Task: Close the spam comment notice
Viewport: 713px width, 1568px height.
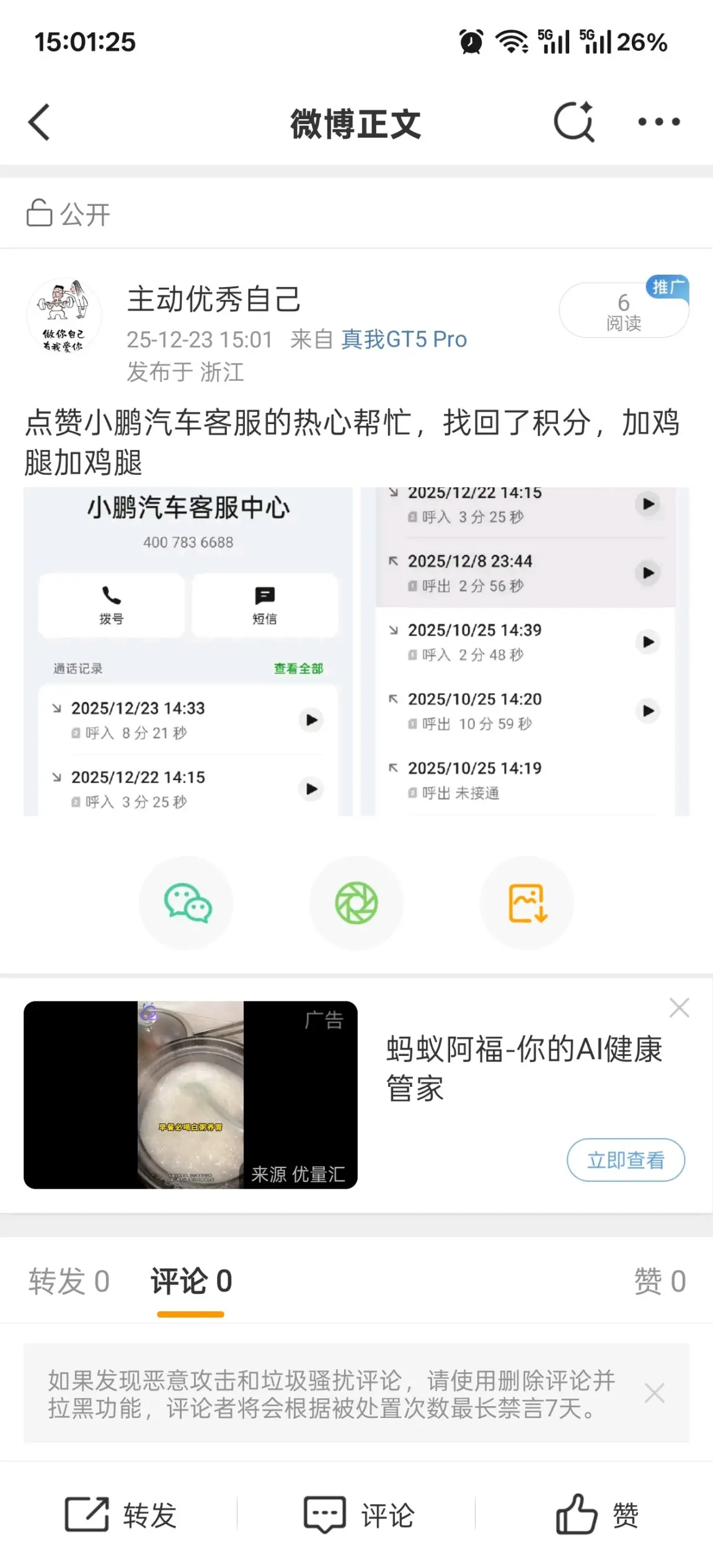Action: [655, 1393]
